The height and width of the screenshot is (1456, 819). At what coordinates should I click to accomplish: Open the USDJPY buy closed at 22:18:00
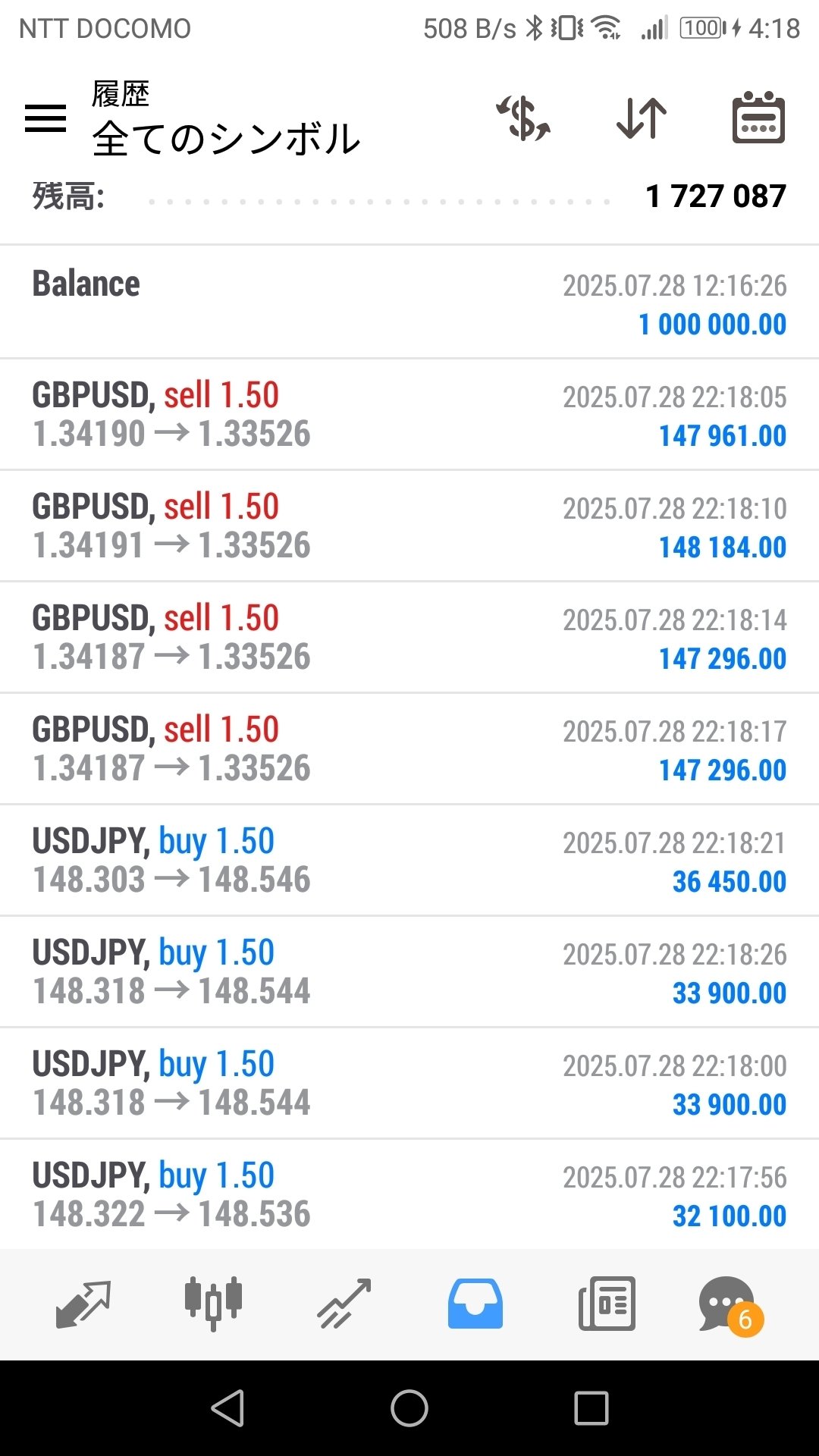click(x=409, y=1084)
